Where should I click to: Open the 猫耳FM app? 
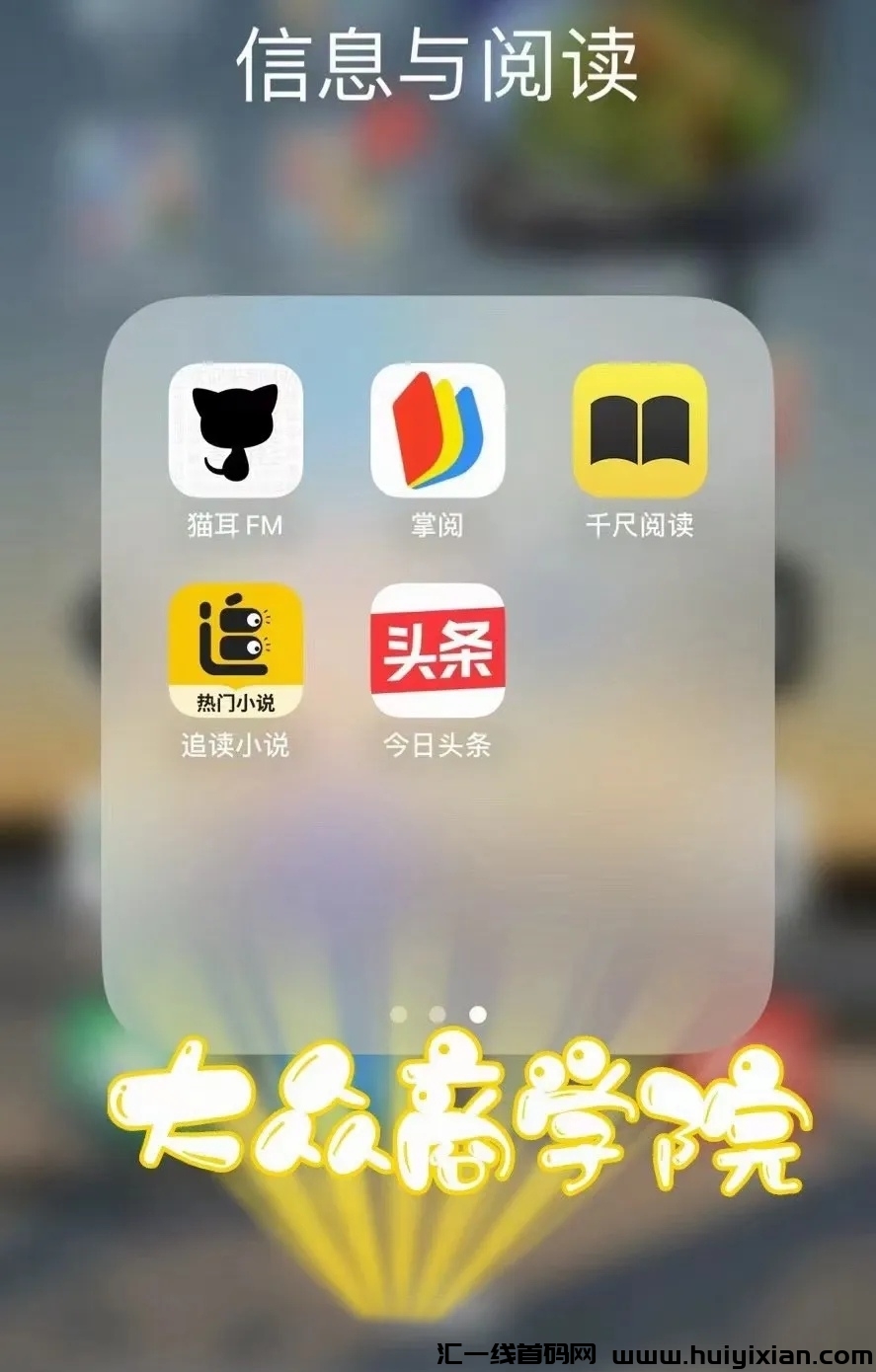coord(235,430)
